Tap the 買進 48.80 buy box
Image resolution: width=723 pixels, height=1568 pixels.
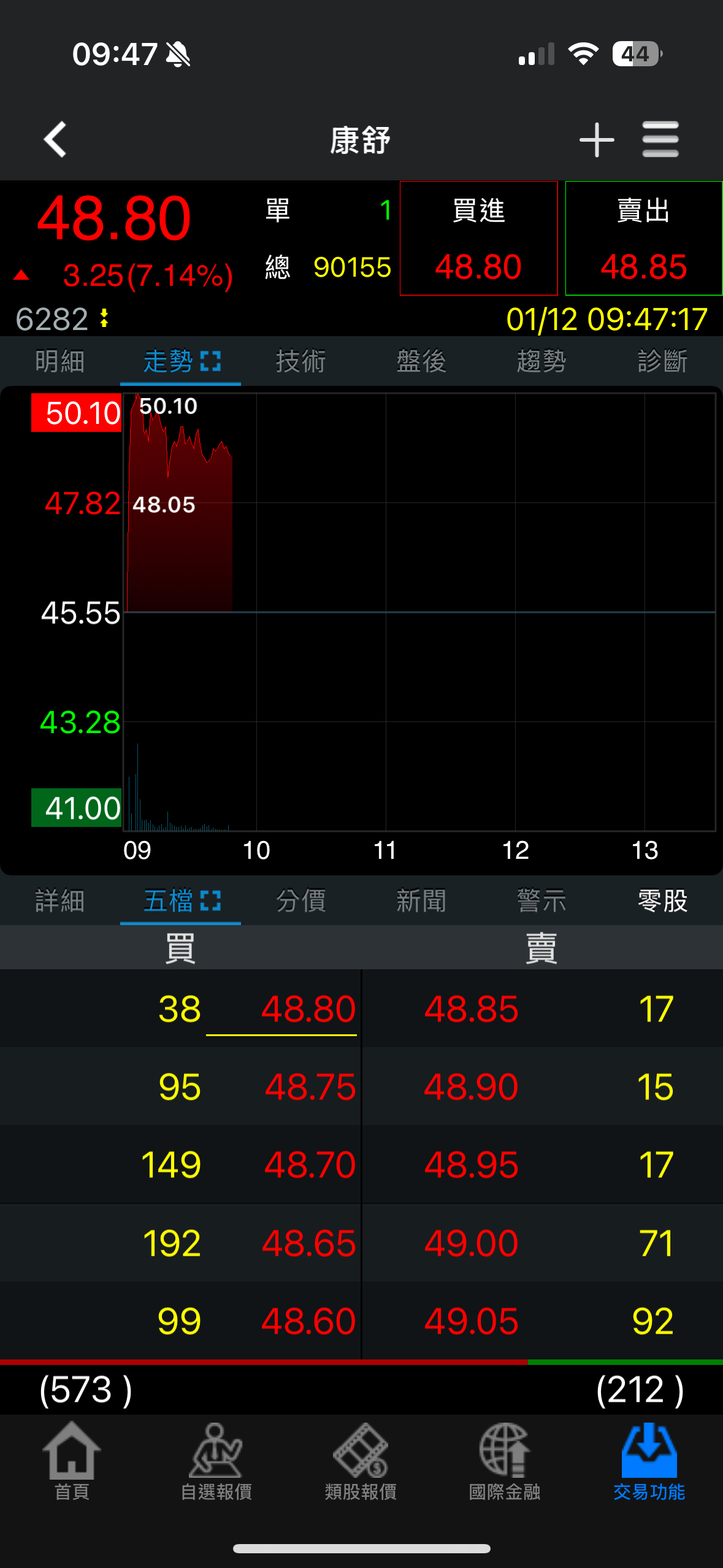pos(478,238)
